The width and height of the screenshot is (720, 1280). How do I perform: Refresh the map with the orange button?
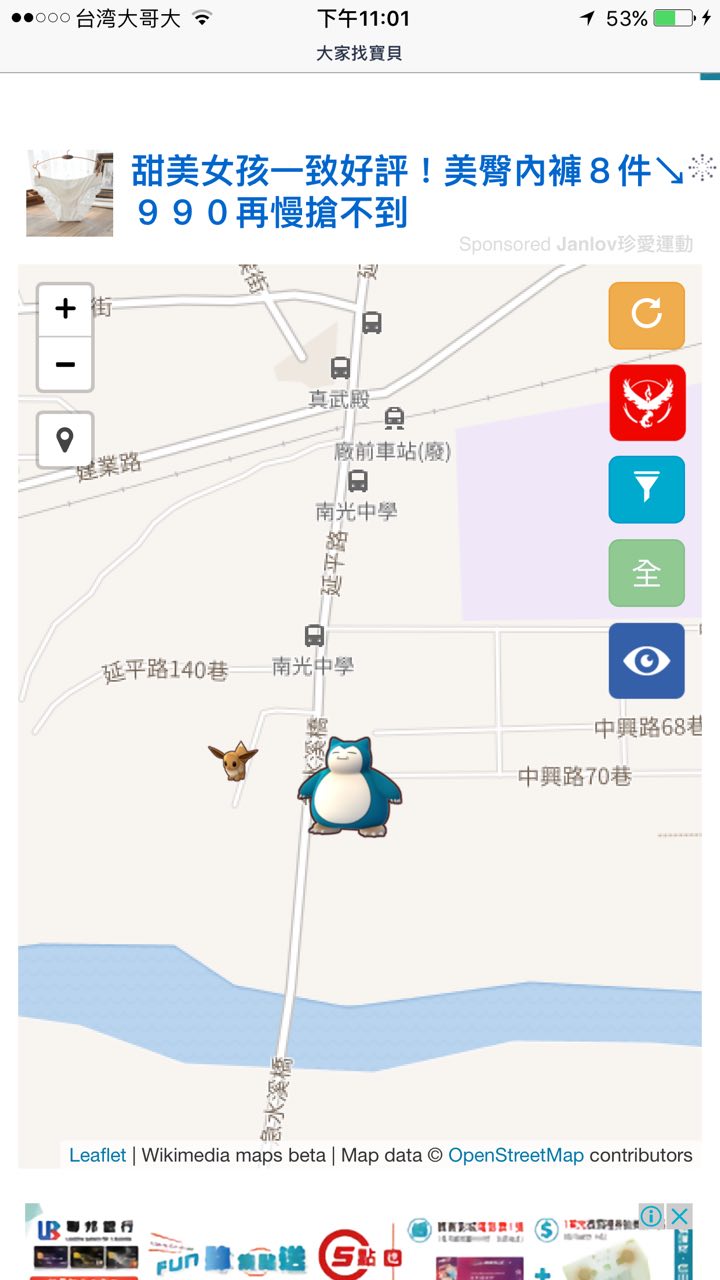647,315
